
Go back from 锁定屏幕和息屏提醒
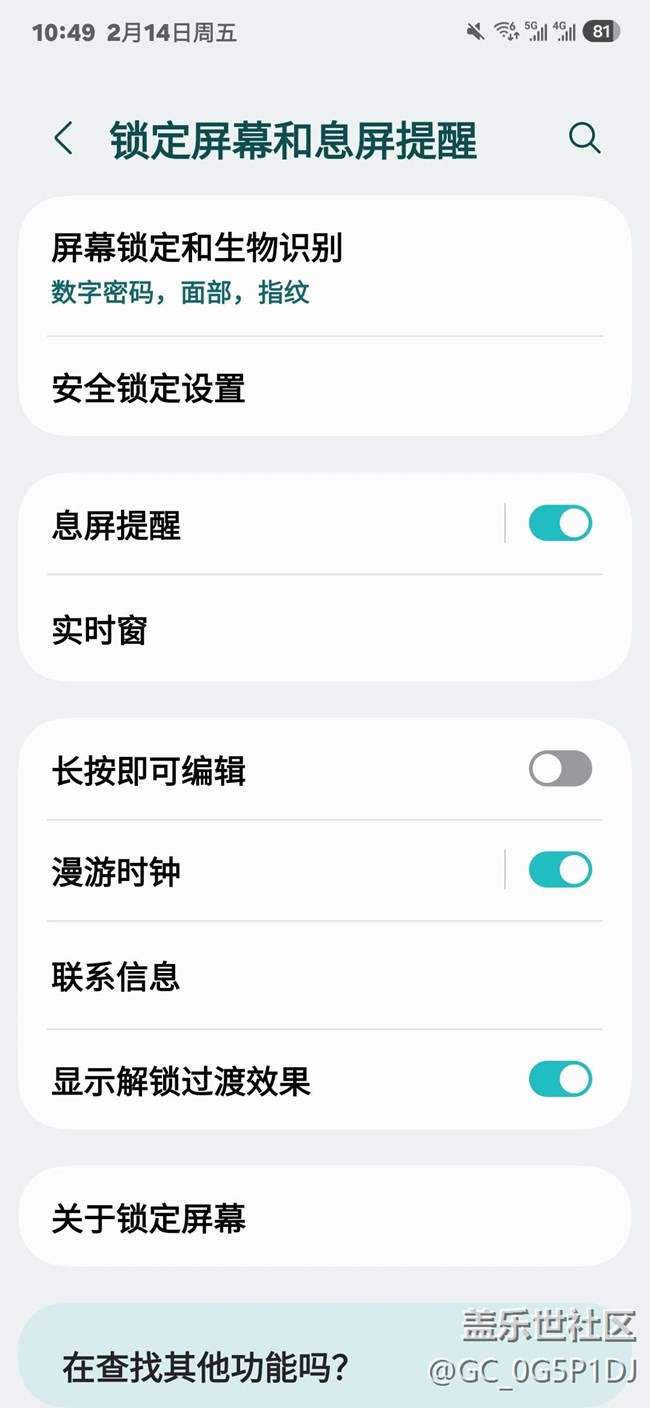coord(64,139)
